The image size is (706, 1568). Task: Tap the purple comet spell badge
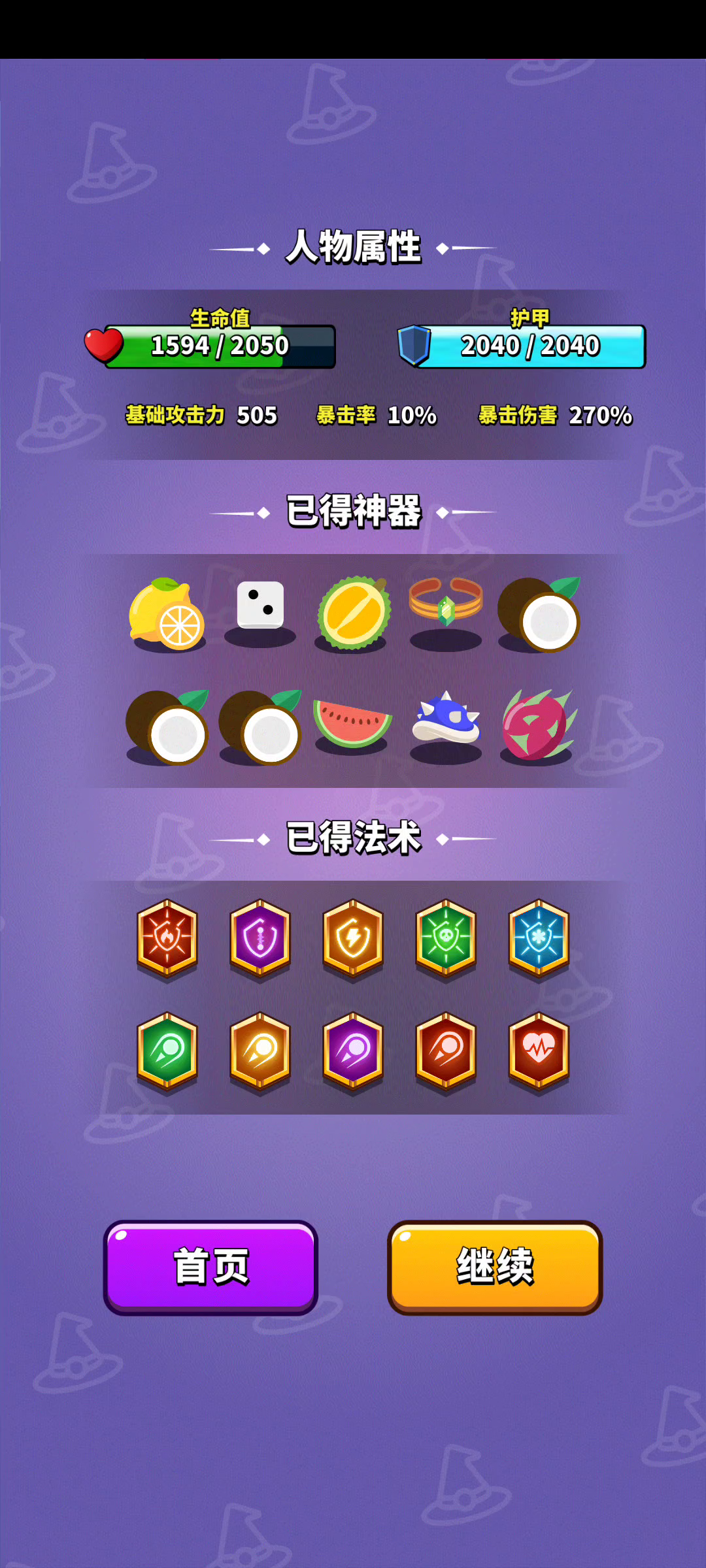(353, 1051)
